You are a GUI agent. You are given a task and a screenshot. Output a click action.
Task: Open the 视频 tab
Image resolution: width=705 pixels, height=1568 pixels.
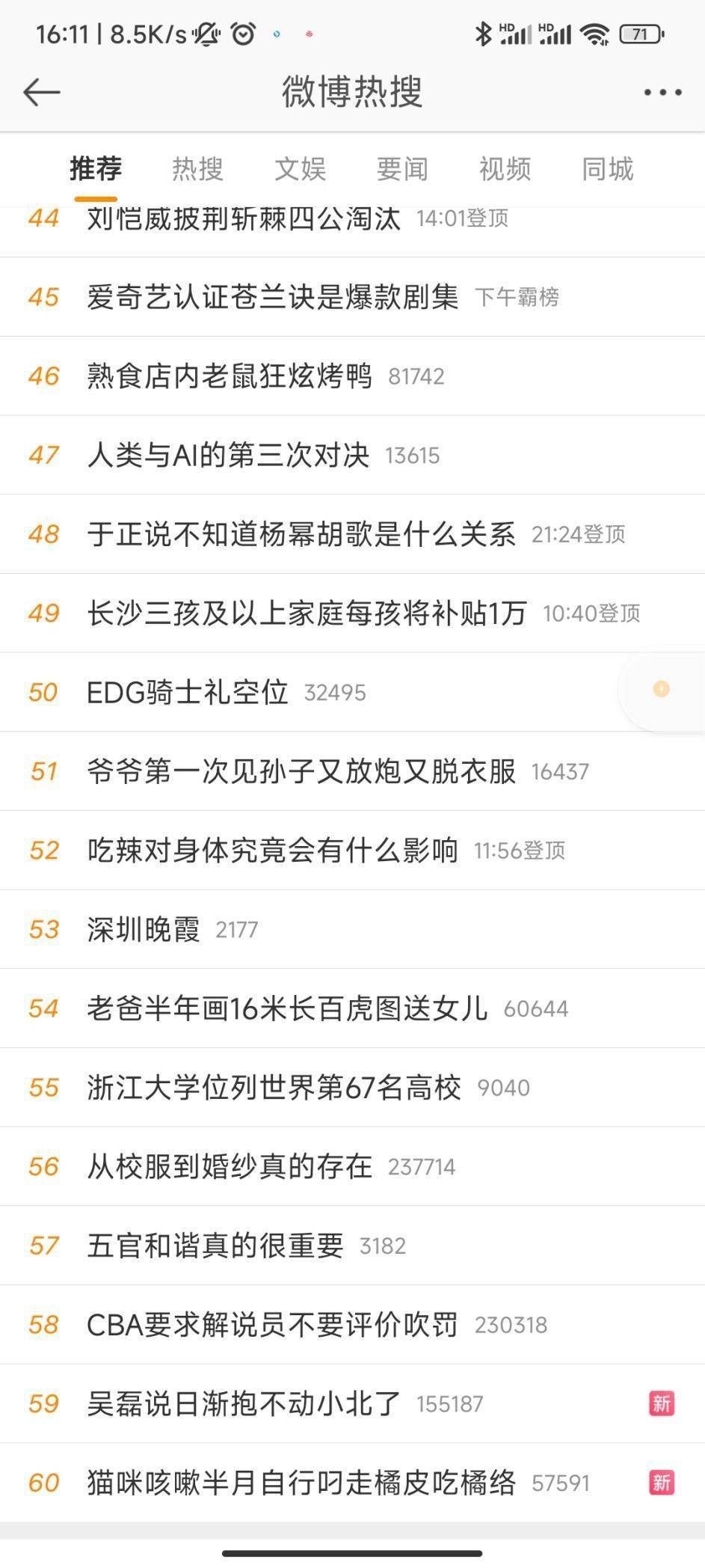[x=505, y=169]
